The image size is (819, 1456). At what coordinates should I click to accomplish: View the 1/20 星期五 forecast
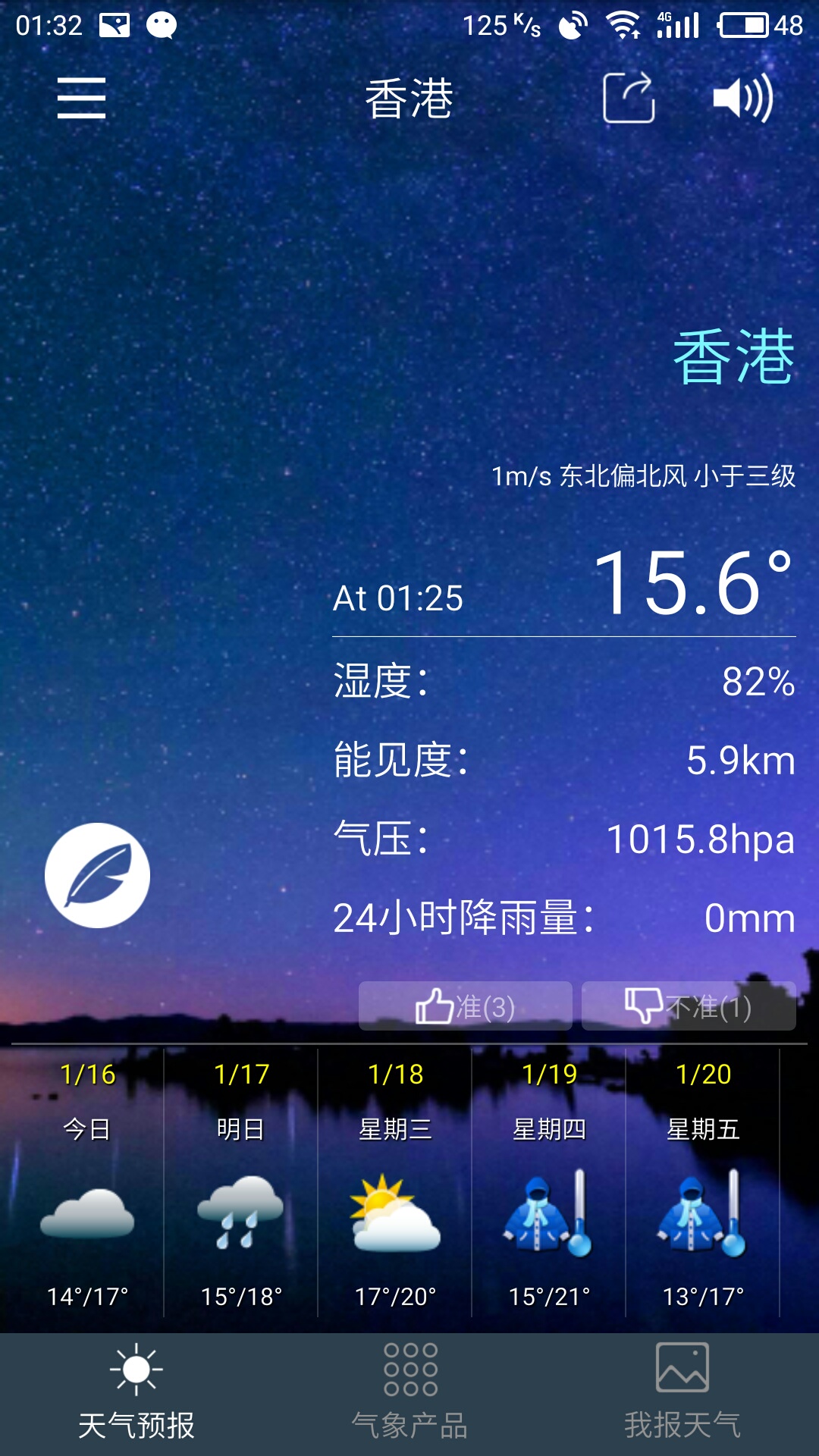click(703, 1183)
